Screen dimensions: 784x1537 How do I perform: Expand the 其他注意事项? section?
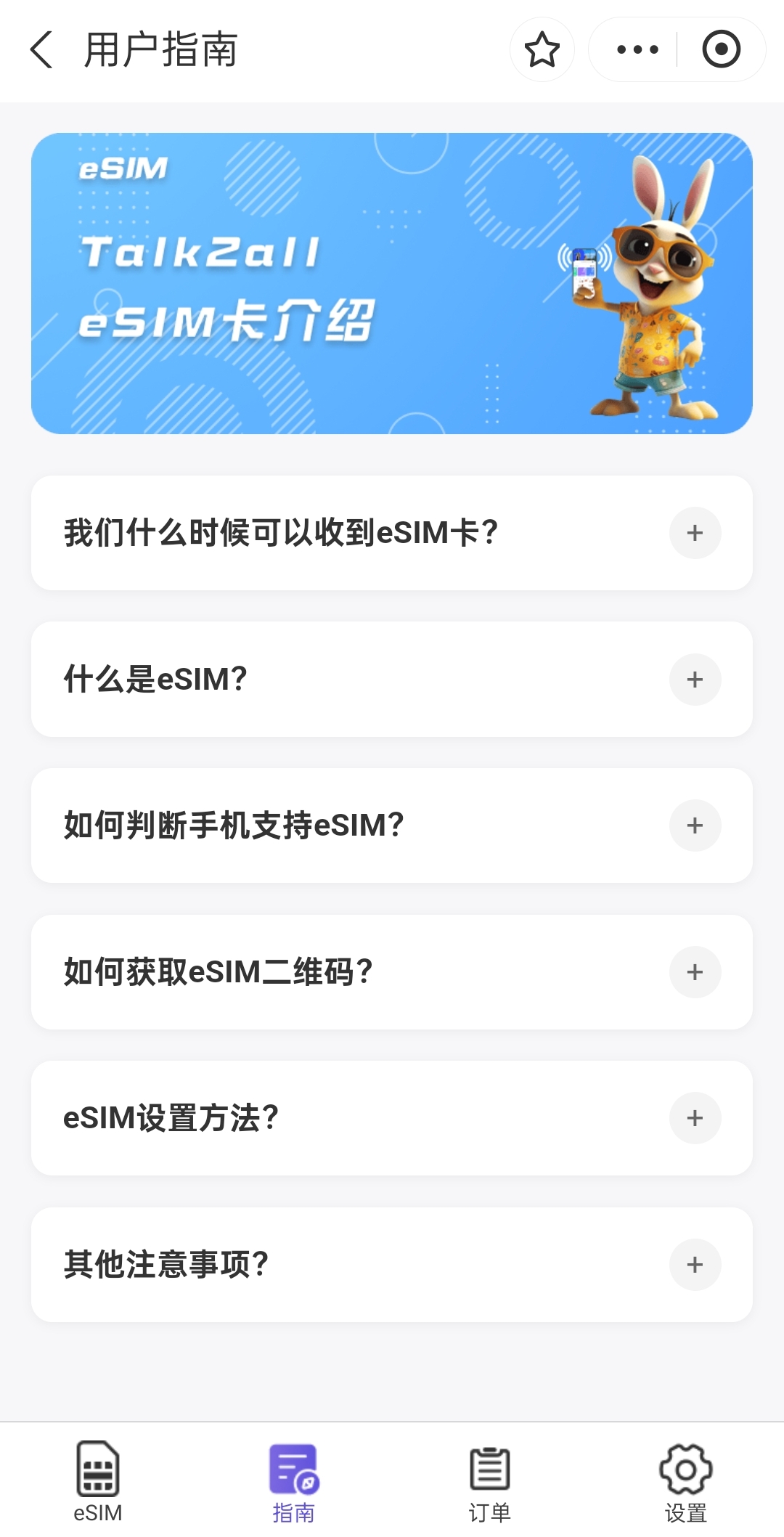click(x=695, y=1265)
